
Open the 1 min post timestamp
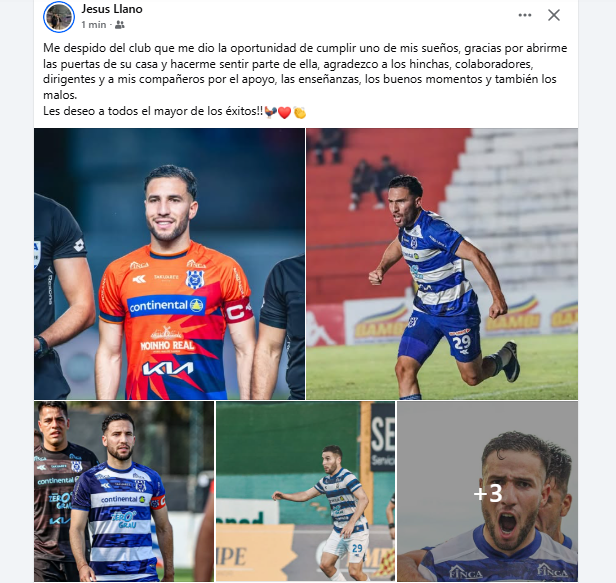[x=93, y=24]
